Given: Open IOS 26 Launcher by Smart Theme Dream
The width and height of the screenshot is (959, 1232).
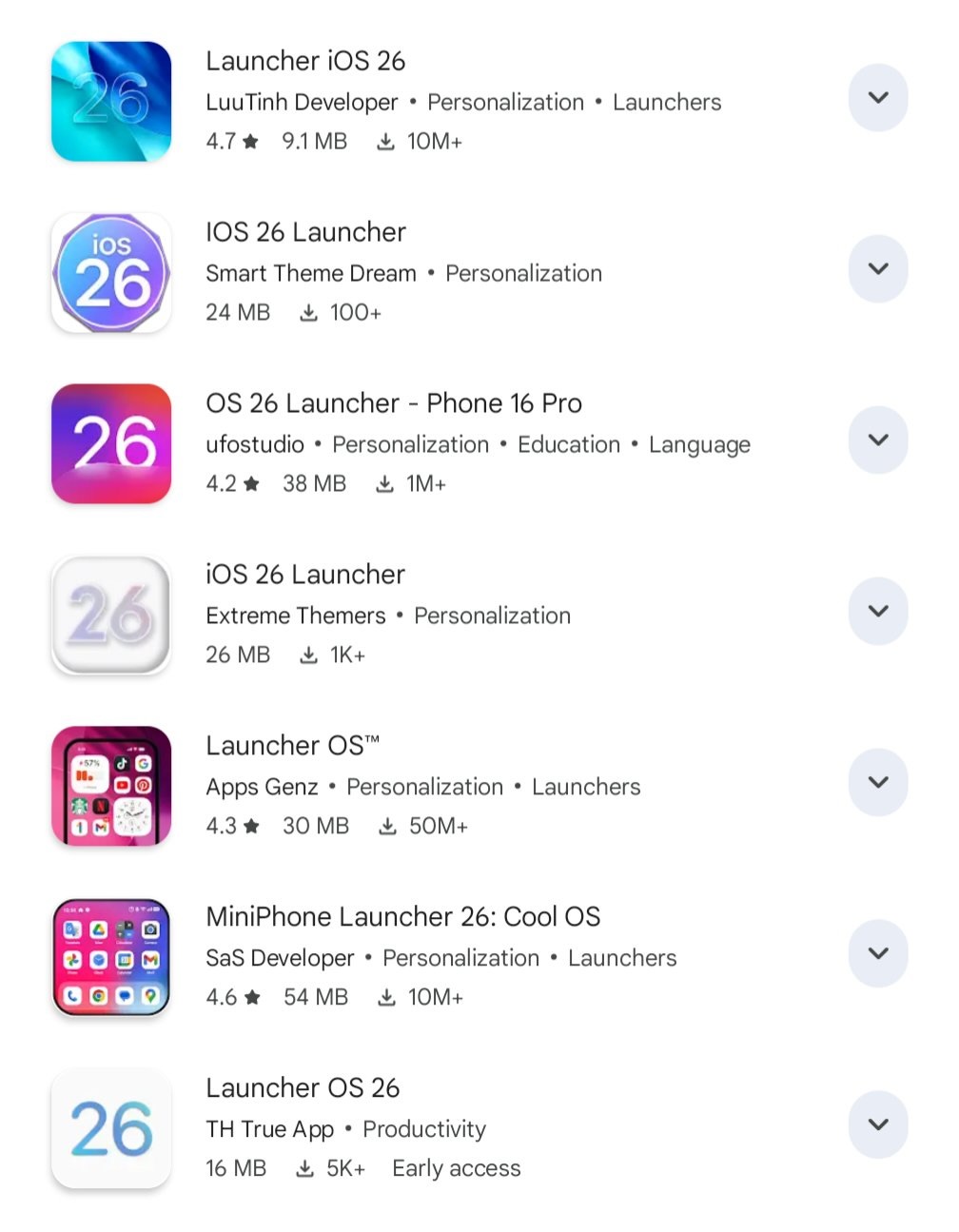Looking at the screenshot, I should pyautogui.click(x=305, y=232).
